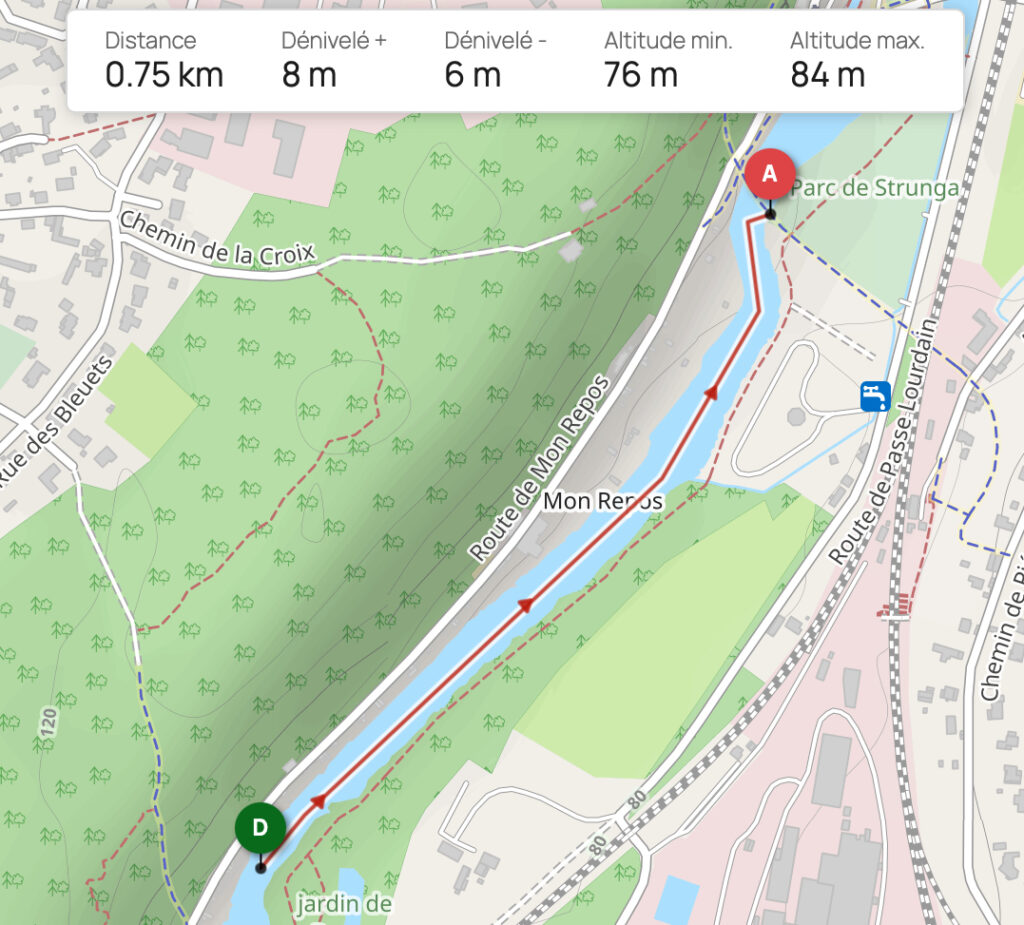Open the drinking water point icon
1024x925 pixels.
[x=875, y=396]
